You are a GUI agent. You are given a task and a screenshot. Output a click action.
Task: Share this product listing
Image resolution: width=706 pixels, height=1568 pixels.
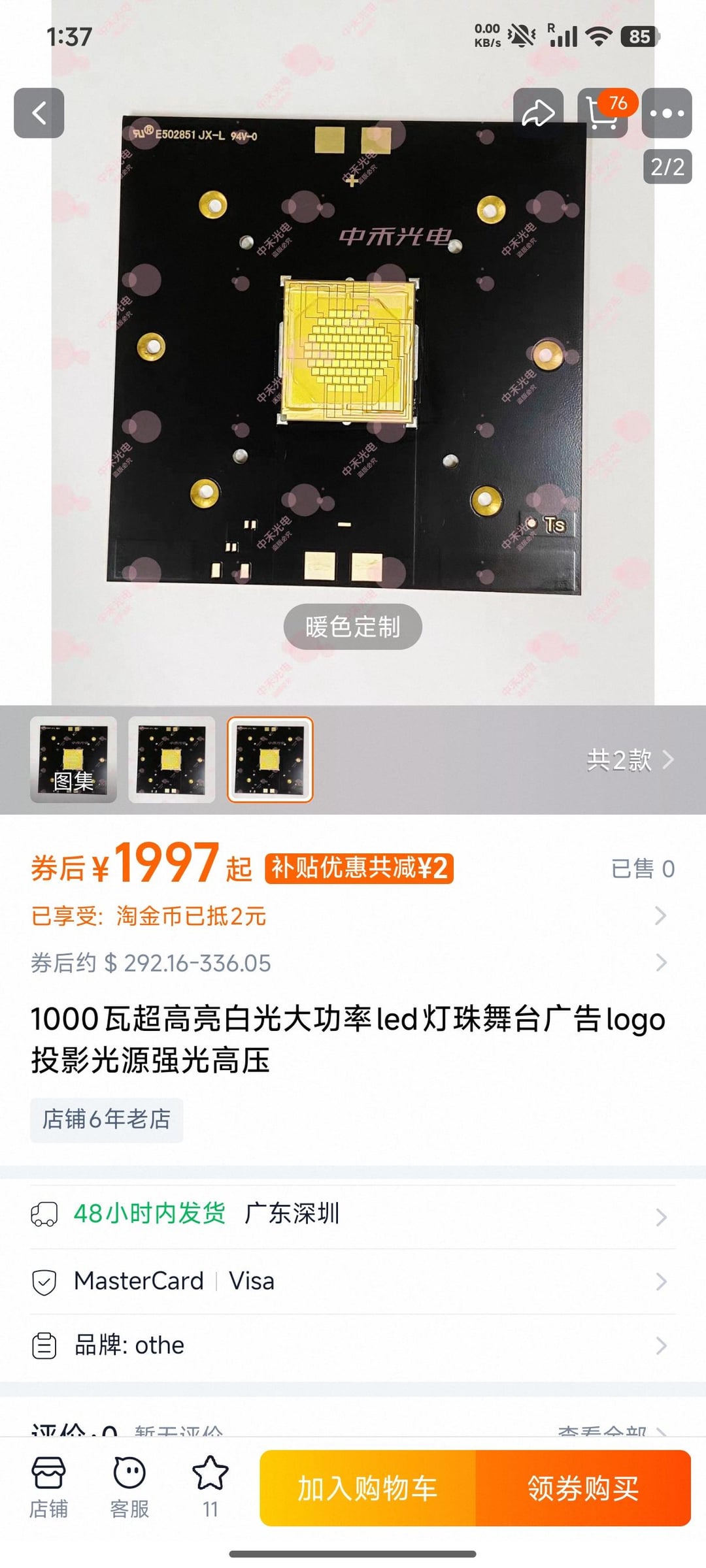pyautogui.click(x=538, y=113)
